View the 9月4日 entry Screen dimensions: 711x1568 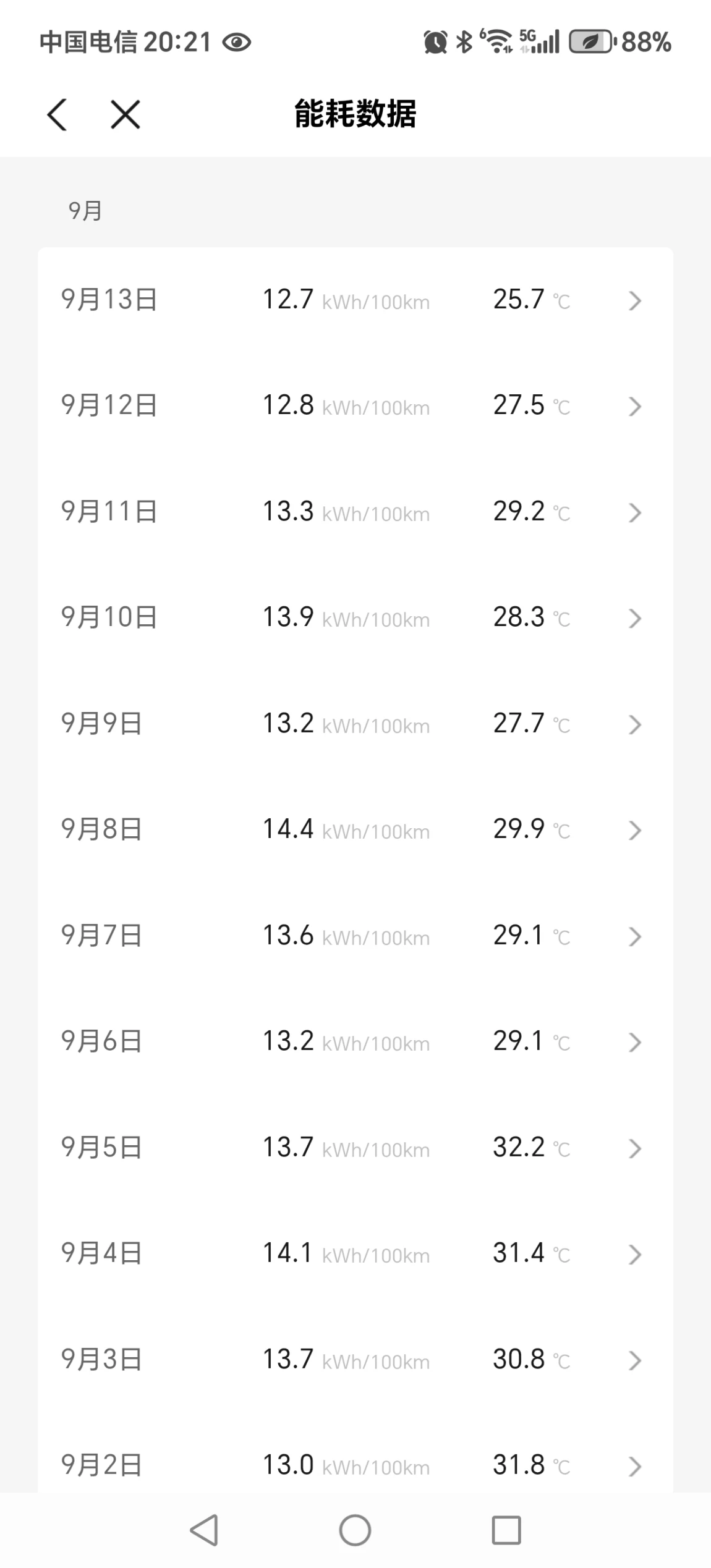[x=355, y=1254]
